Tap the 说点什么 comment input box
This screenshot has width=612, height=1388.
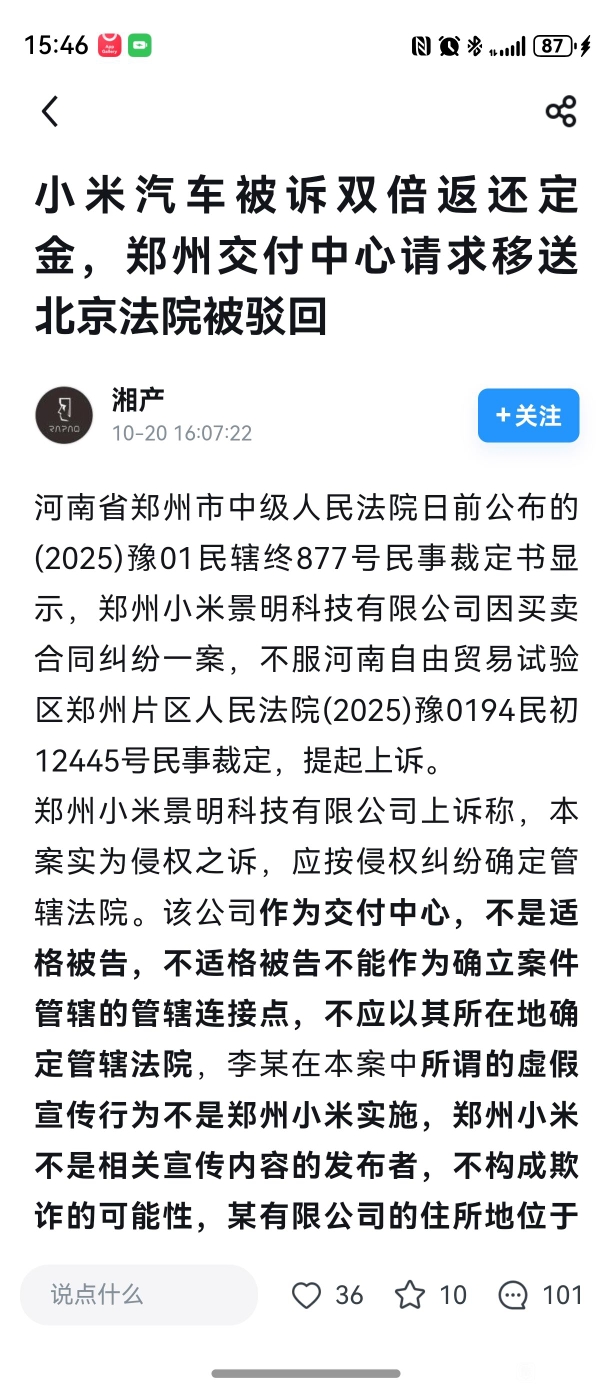tap(138, 1295)
